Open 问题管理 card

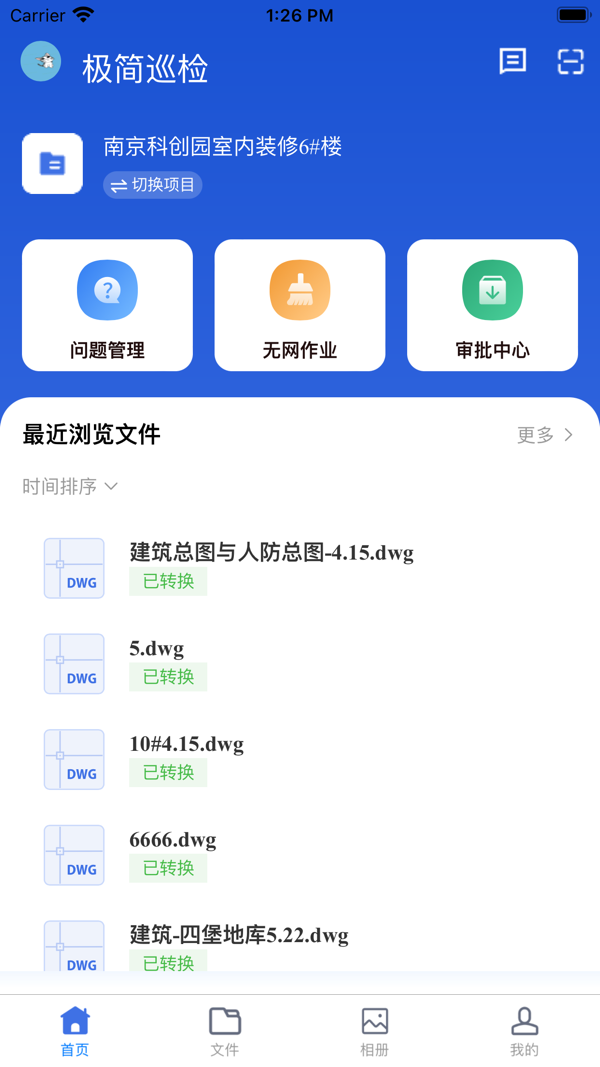(107, 305)
